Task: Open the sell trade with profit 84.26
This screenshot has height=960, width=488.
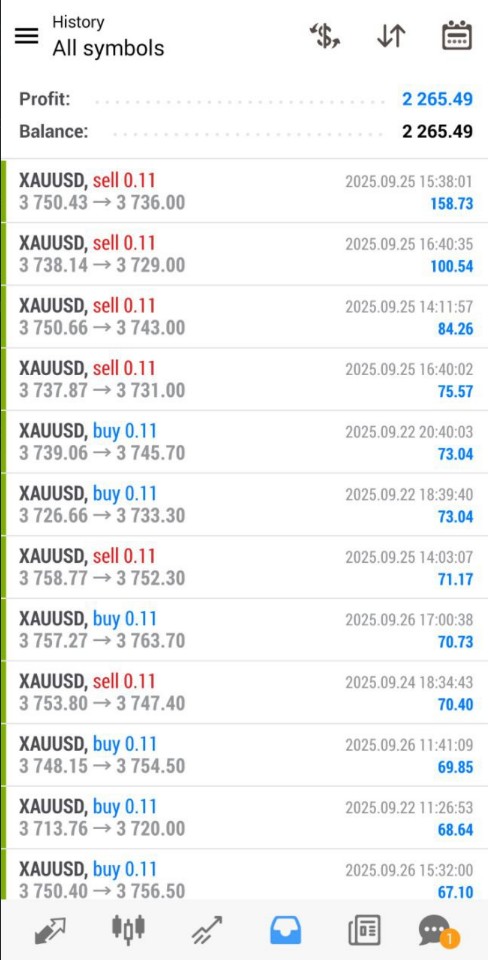Action: [244, 317]
